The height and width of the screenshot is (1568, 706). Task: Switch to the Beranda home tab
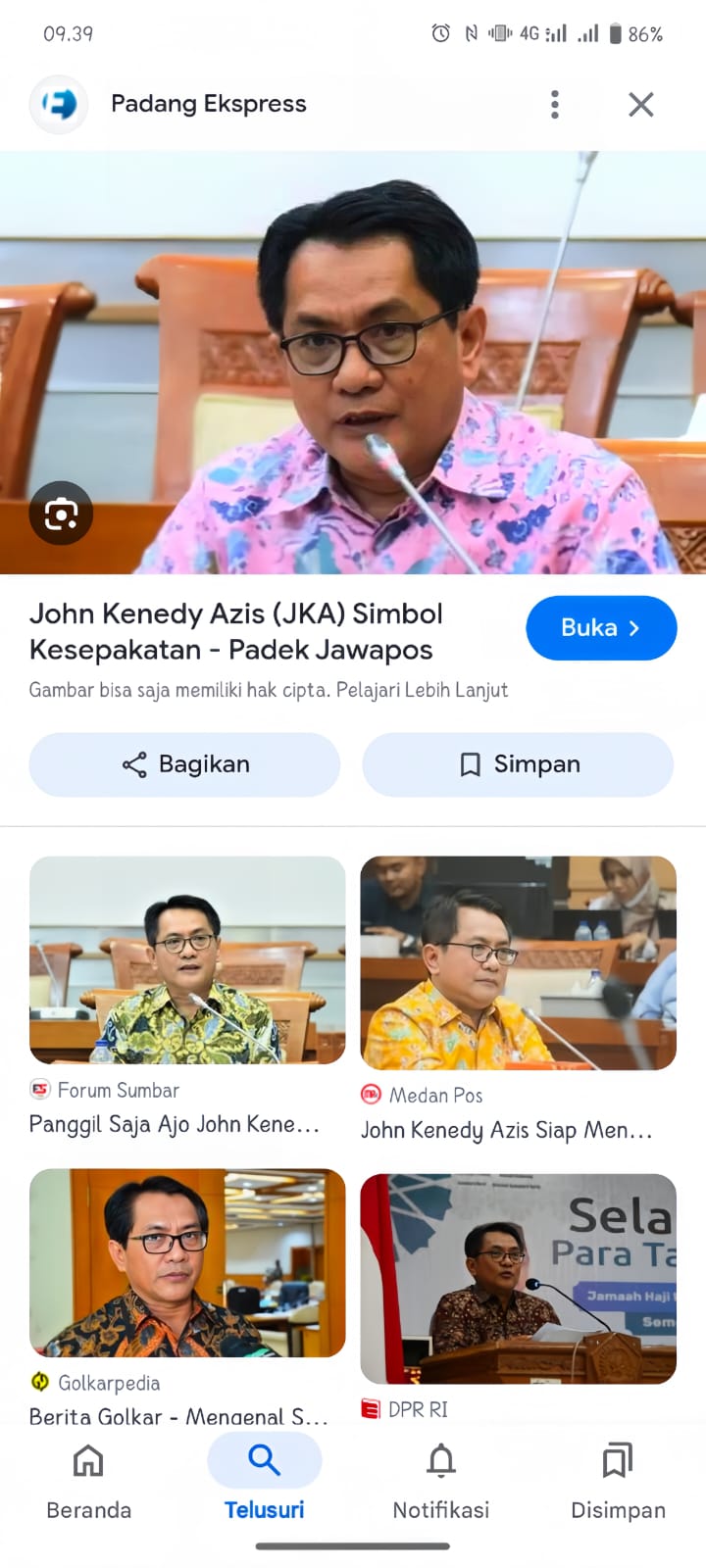click(x=88, y=1460)
